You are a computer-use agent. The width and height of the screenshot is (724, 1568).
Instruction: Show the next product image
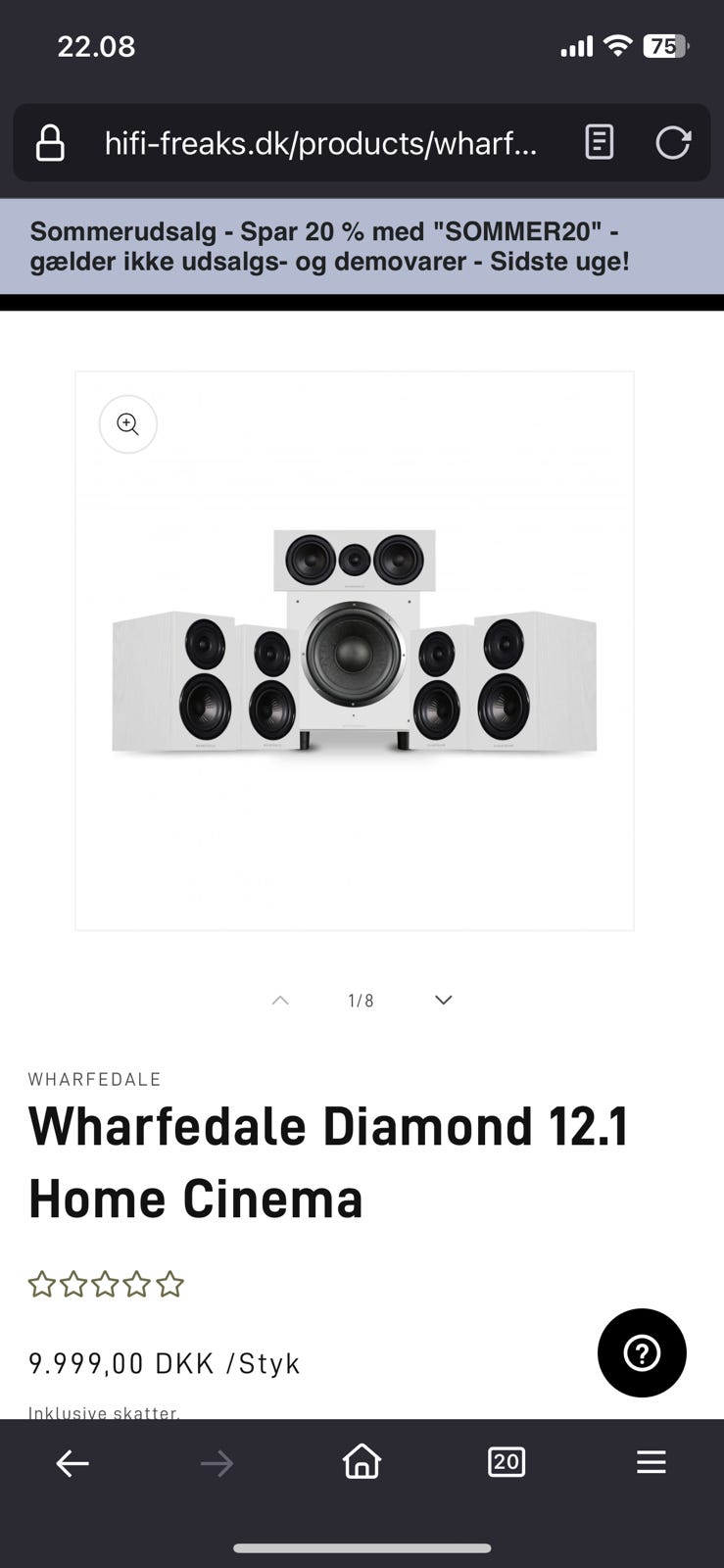[443, 1000]
